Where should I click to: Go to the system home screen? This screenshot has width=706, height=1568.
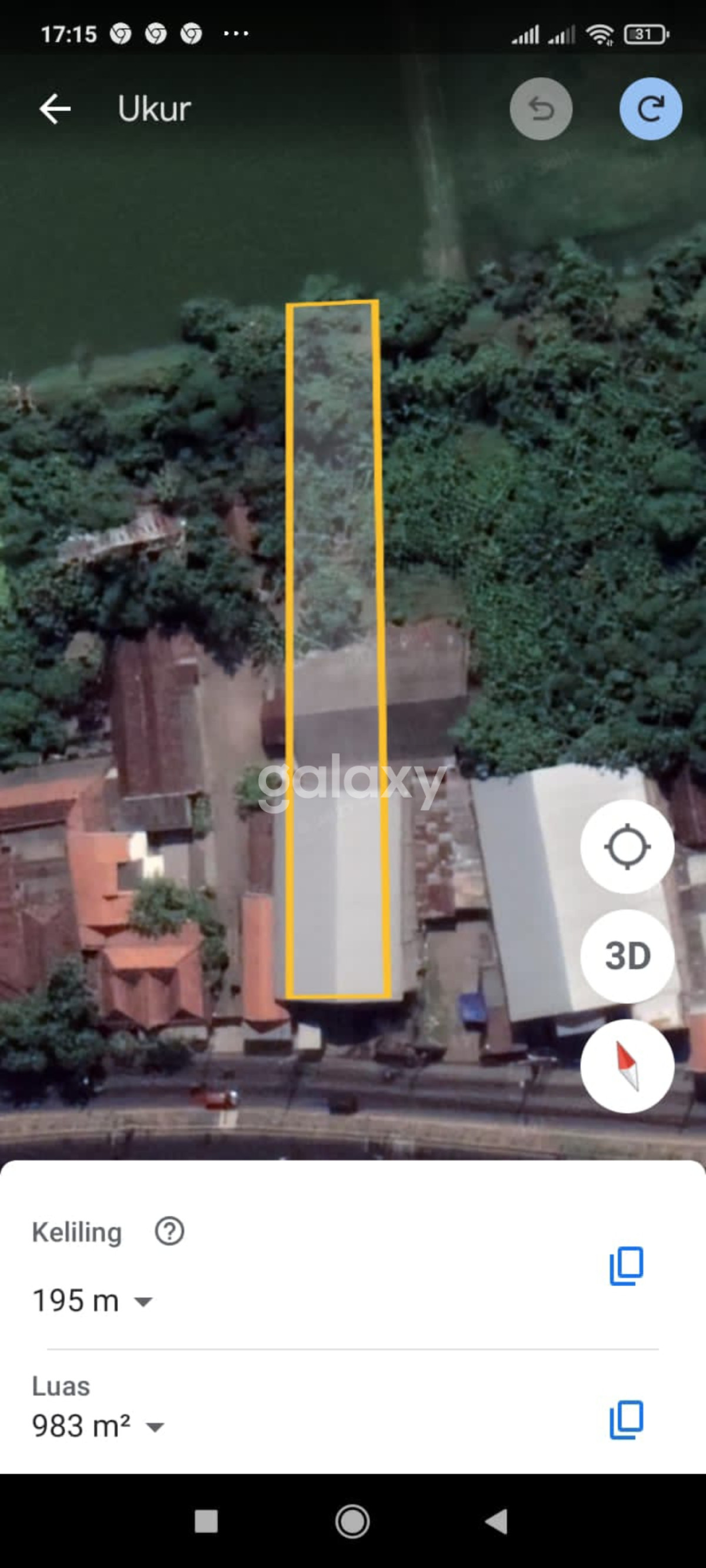tap(352, 1522)
